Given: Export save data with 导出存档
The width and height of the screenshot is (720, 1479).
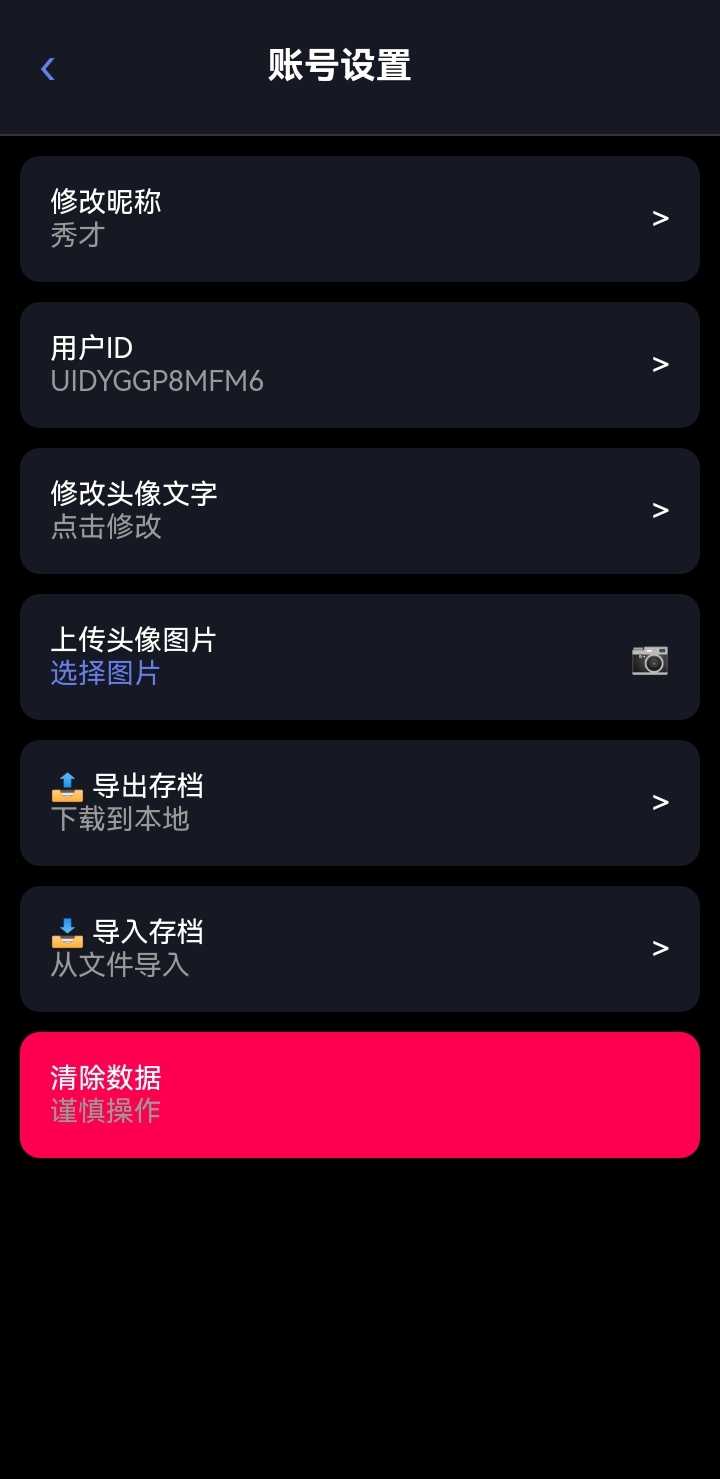Looking at the screenshot, I should point(359,803).
